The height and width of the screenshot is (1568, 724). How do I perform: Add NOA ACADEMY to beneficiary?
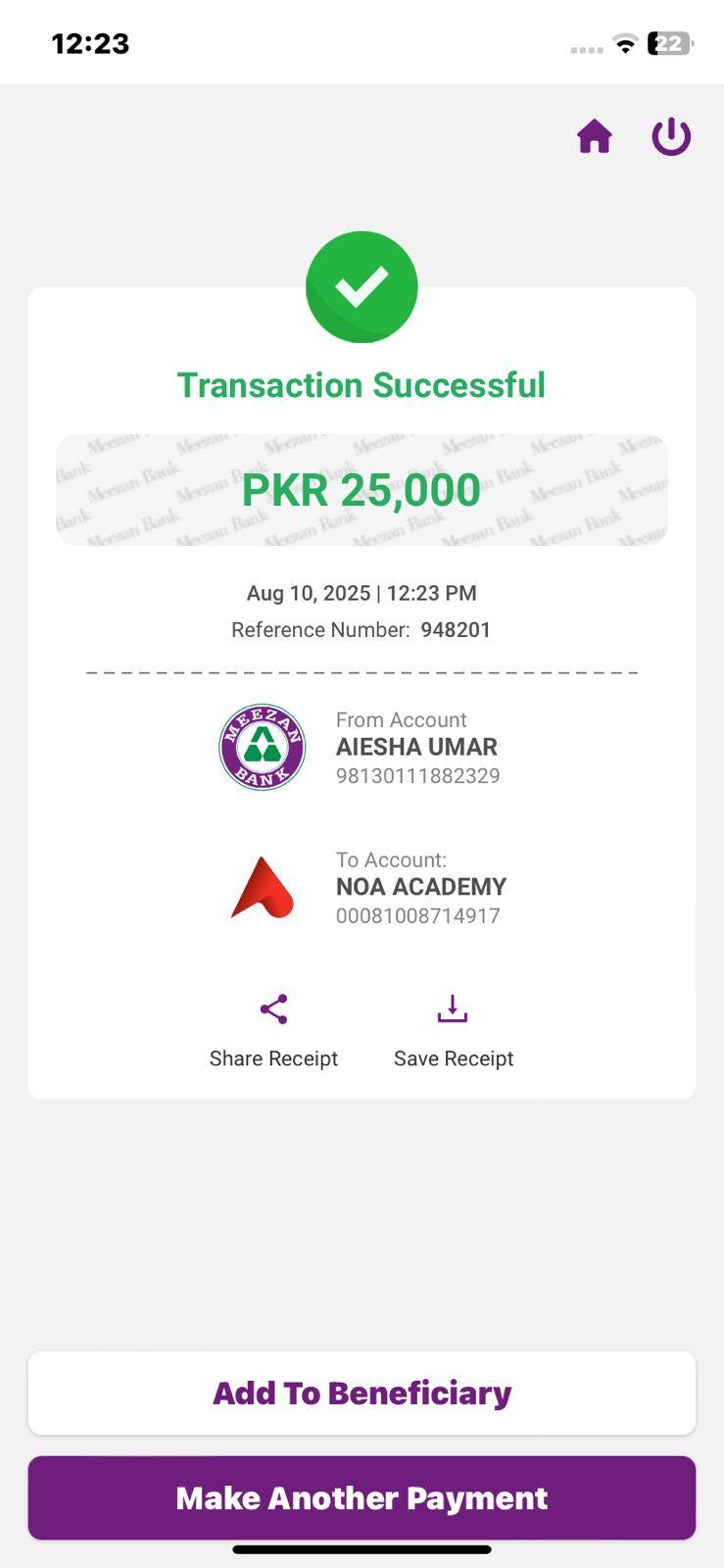coord(362,1393)
